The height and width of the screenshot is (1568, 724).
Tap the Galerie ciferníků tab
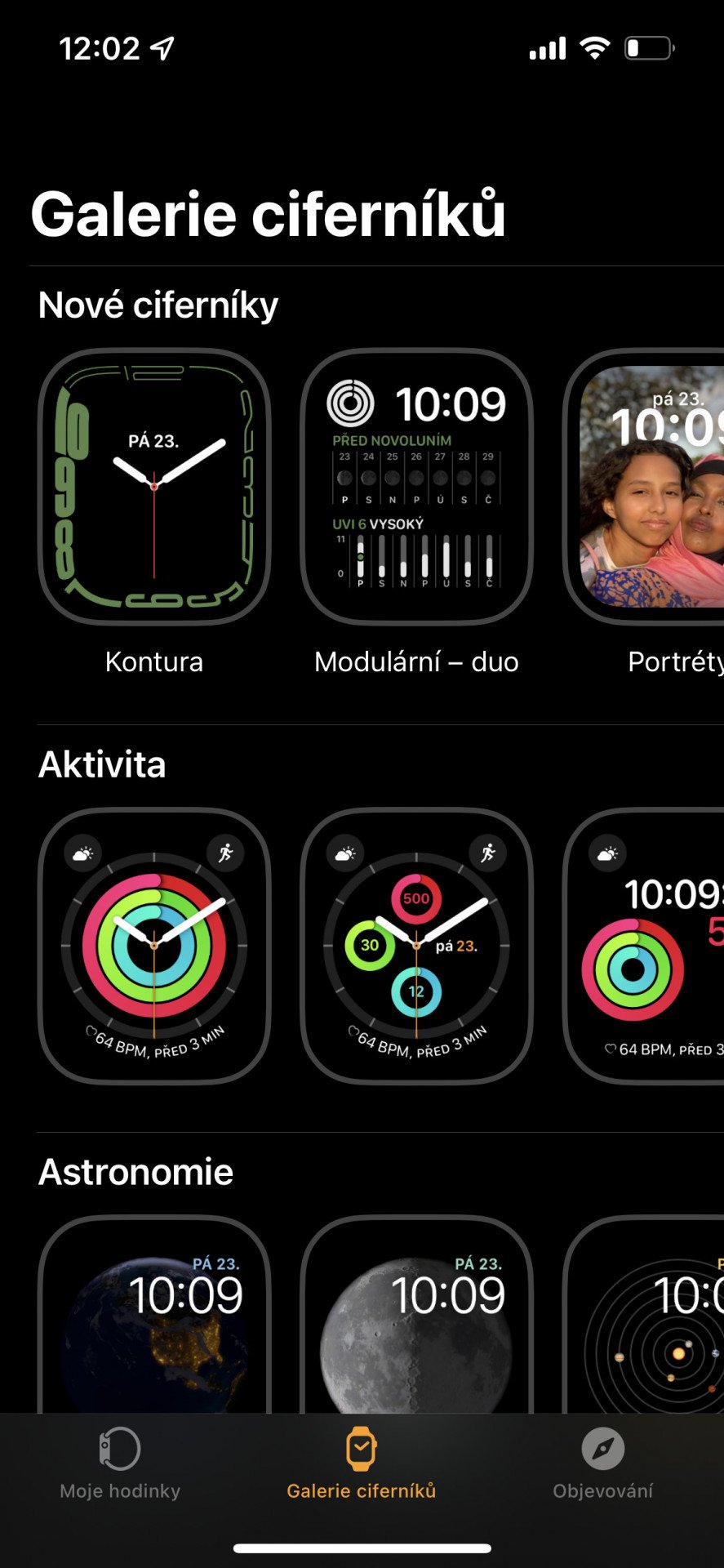click(362, 1464)
